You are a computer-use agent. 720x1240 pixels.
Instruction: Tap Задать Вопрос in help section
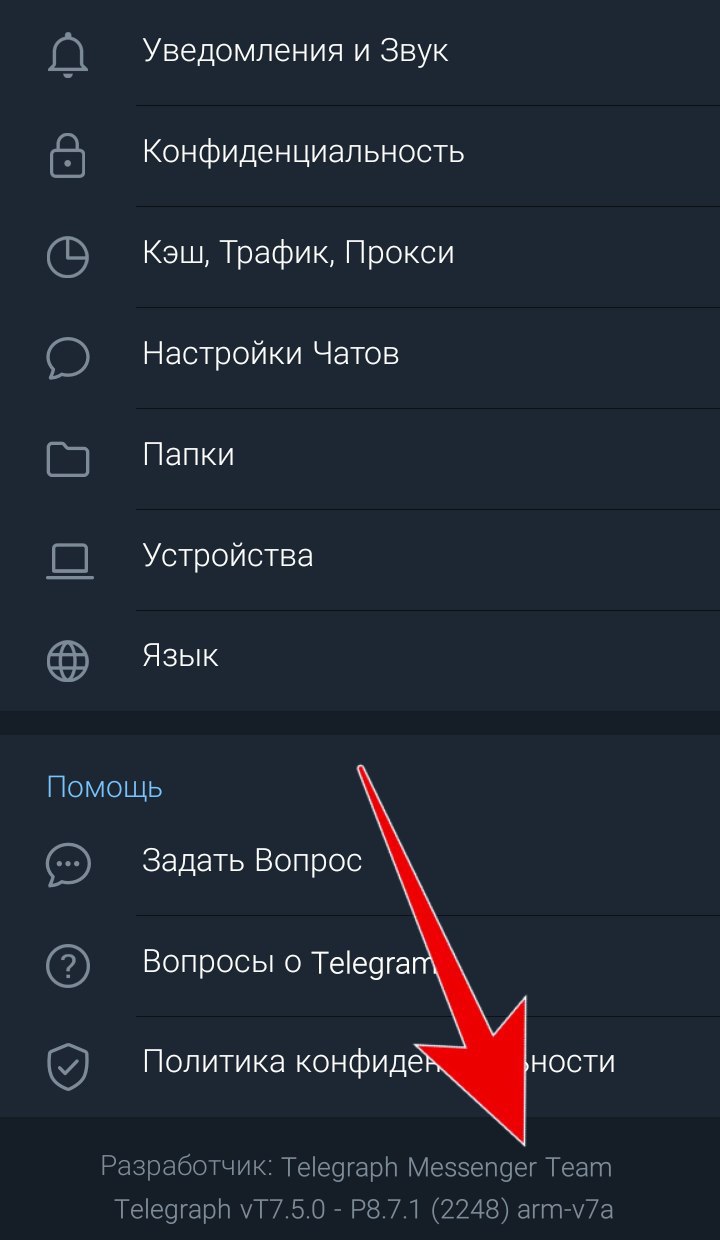(360, 864)
